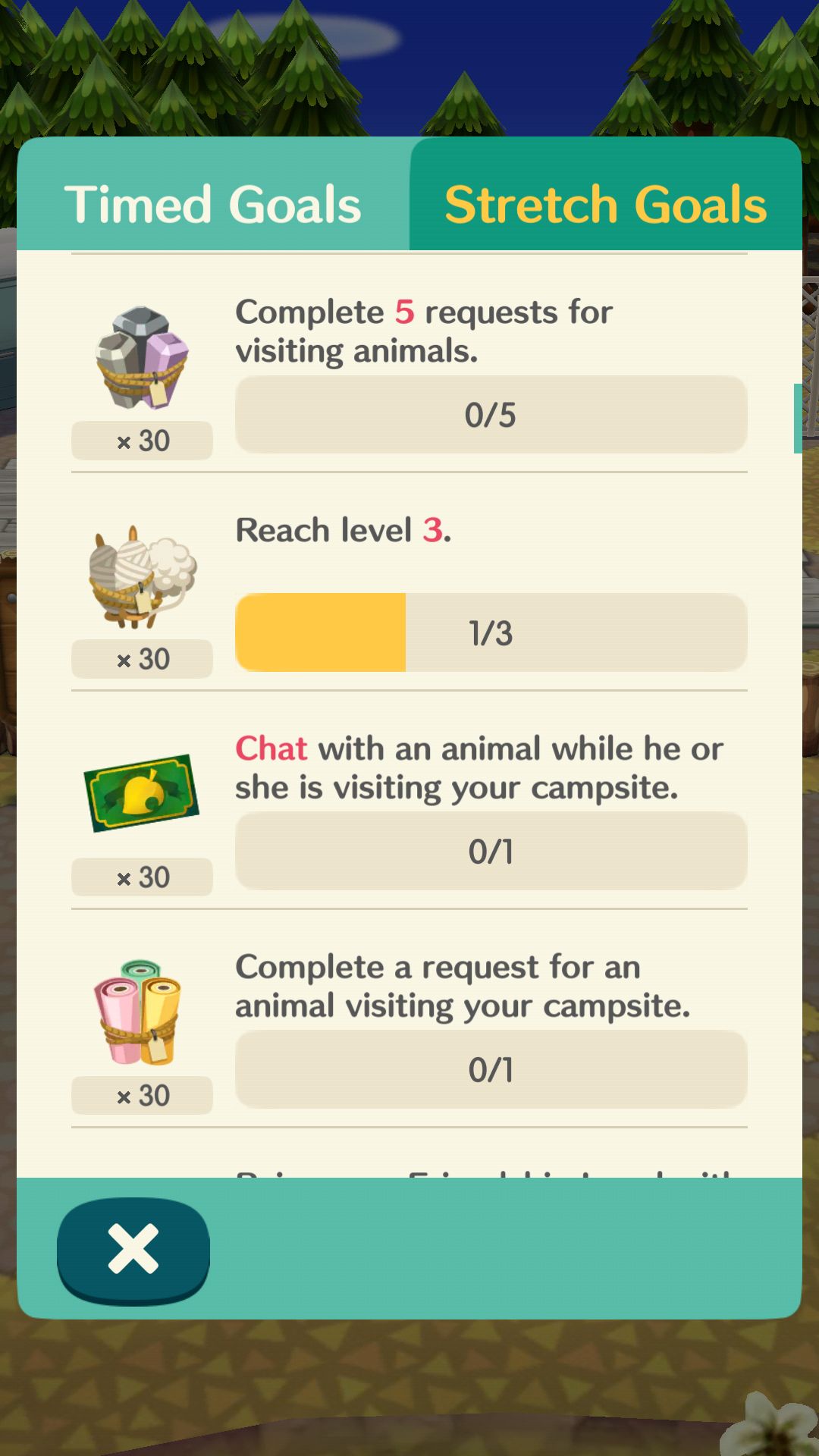The height and width of the screenshot is (1456, 819).
Task: Switch to the Timed Goals tab
Action: click(x=213, y=196)
